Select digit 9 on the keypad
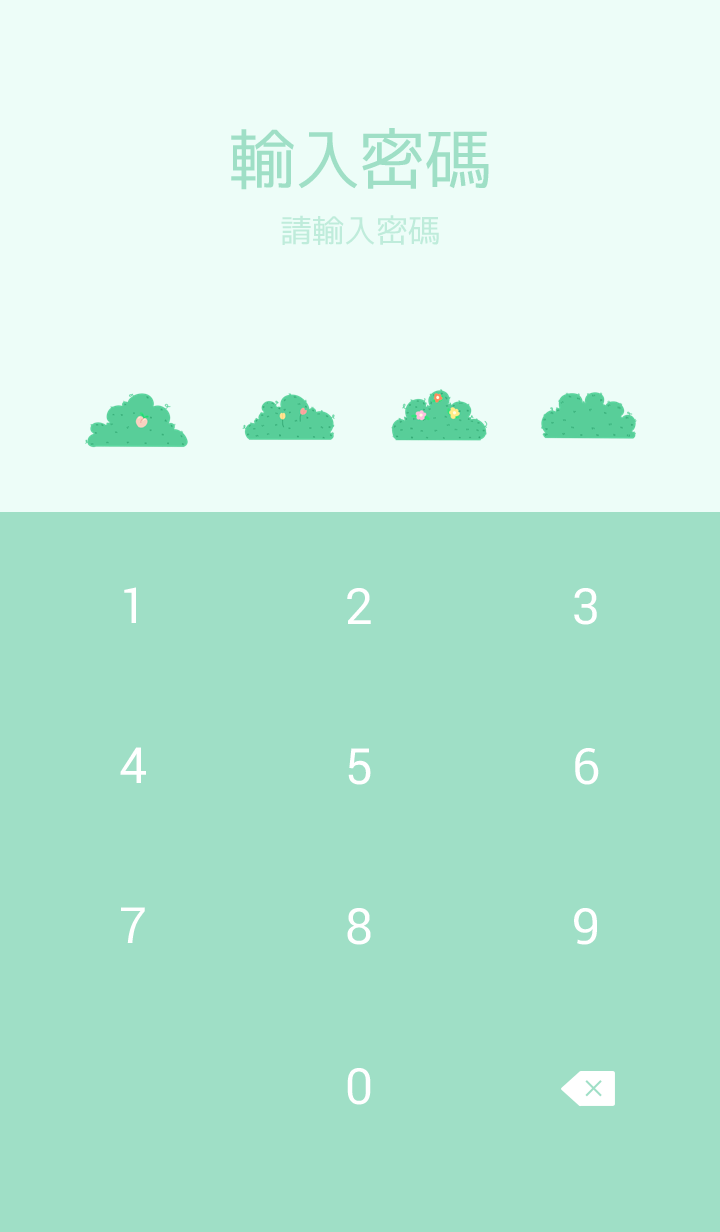Viewport: 720px width, 1232px height. coord(586,927)
